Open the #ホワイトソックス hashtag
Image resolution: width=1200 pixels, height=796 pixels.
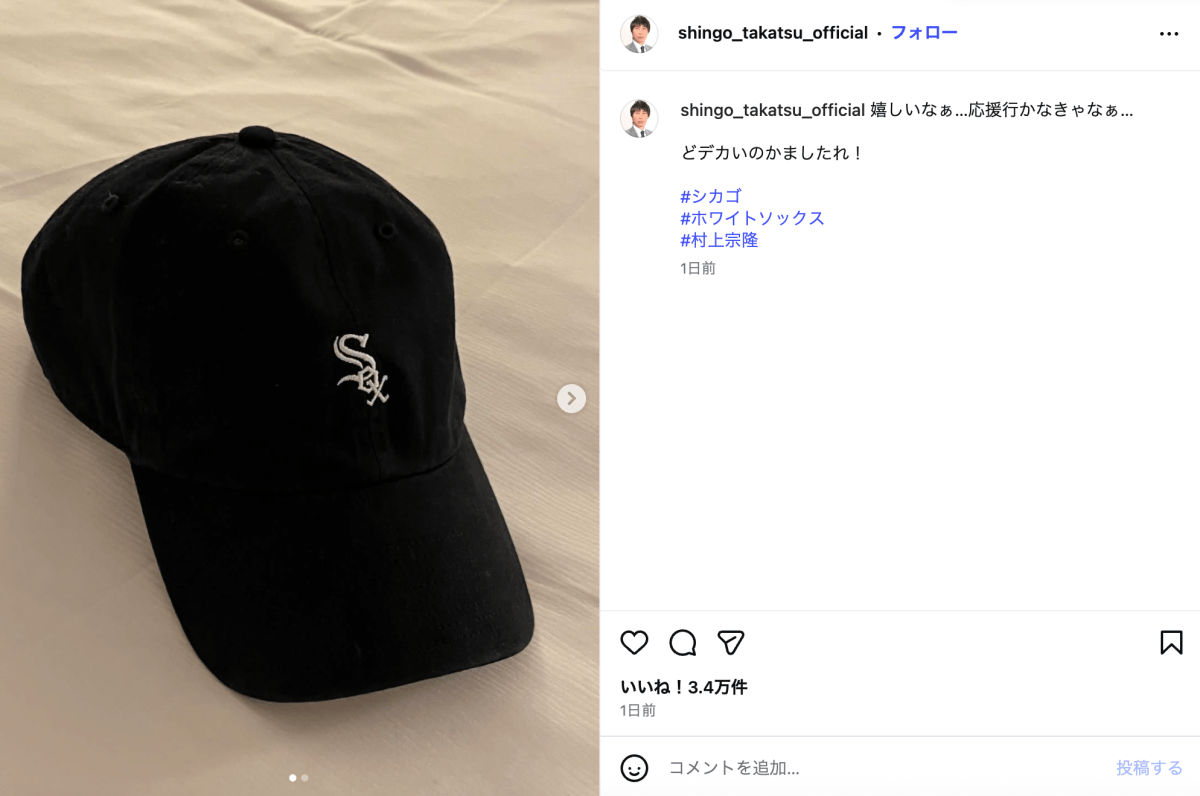click(752, 218)
